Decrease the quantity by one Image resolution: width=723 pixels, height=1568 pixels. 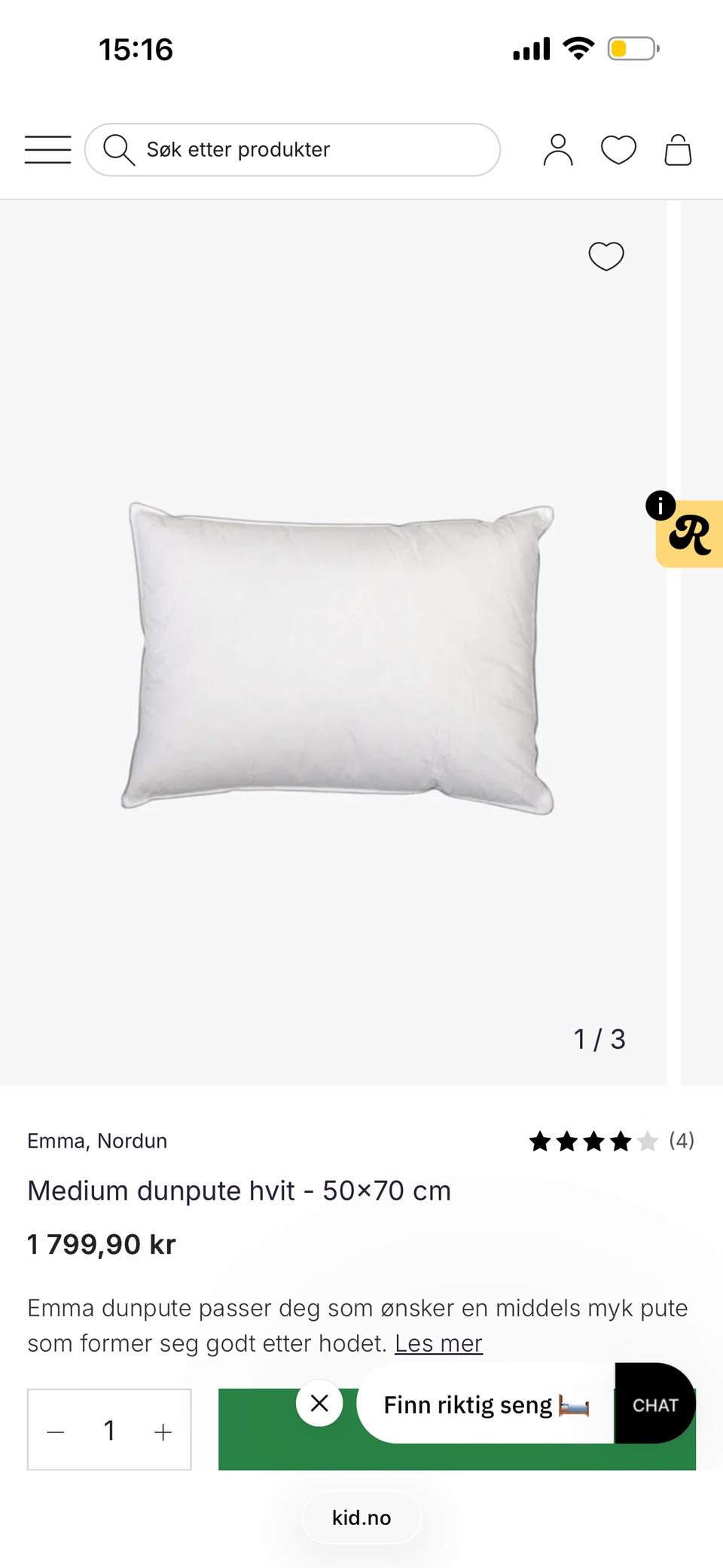coord(56,1431)
